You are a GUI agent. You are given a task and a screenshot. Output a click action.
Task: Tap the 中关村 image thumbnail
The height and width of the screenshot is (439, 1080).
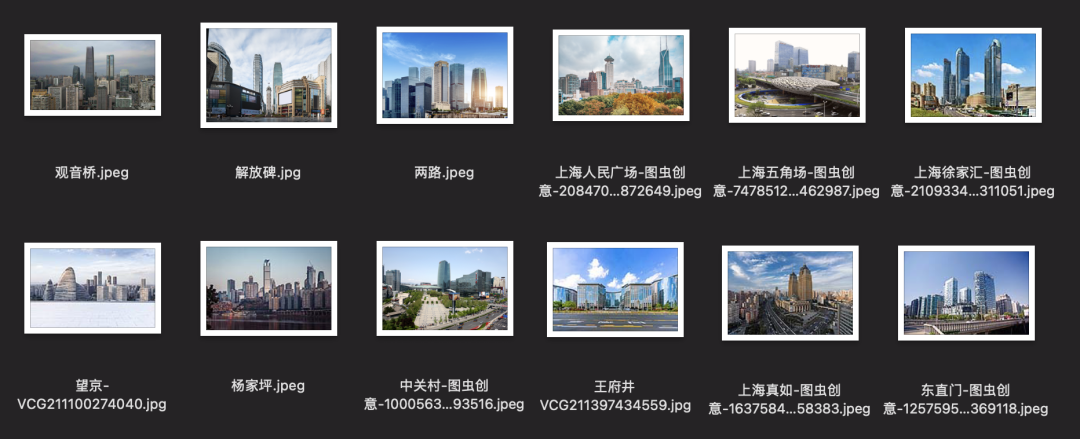pos(444,288)
